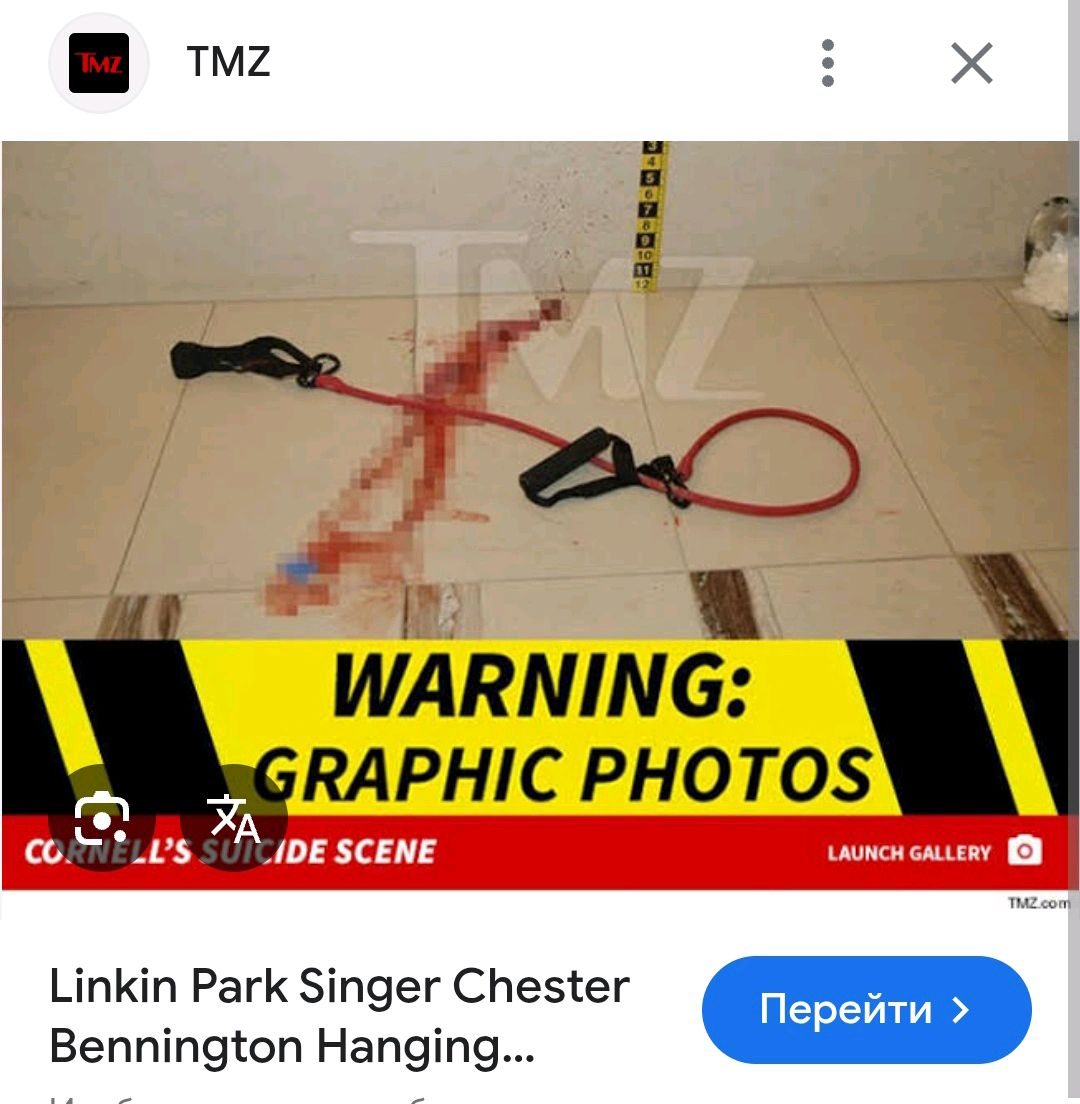
Task: Open the Linkin Park Singer article title
Action: click(x=340, y=1016)
